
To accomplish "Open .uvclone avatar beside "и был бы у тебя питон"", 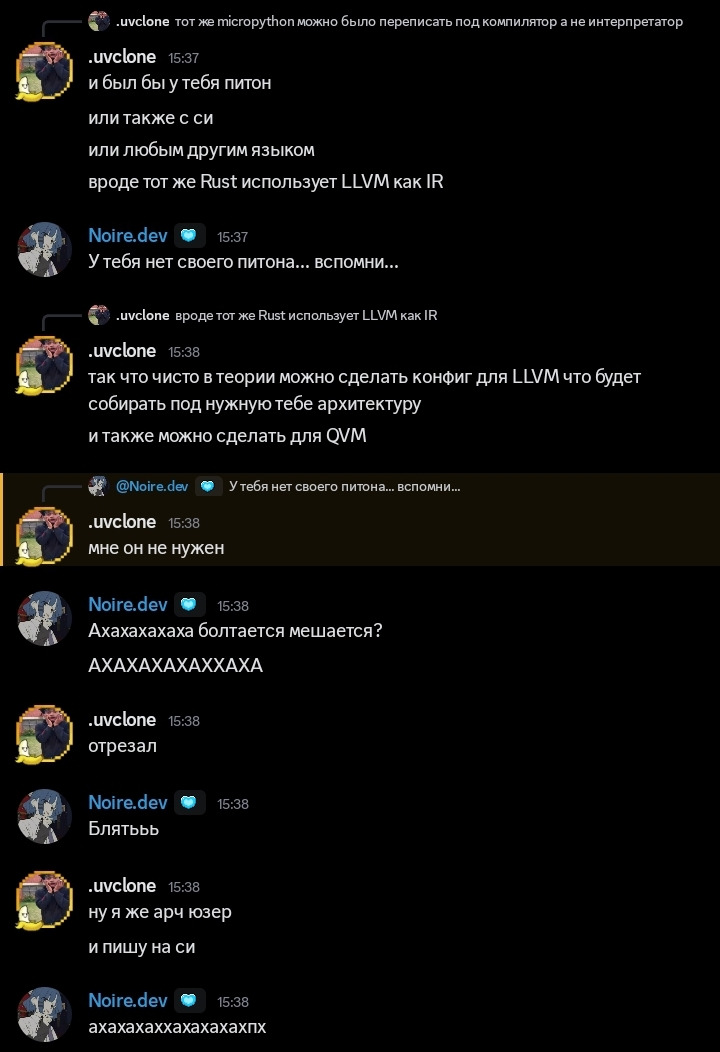I will pyautogui.click(x=45, y=72).
